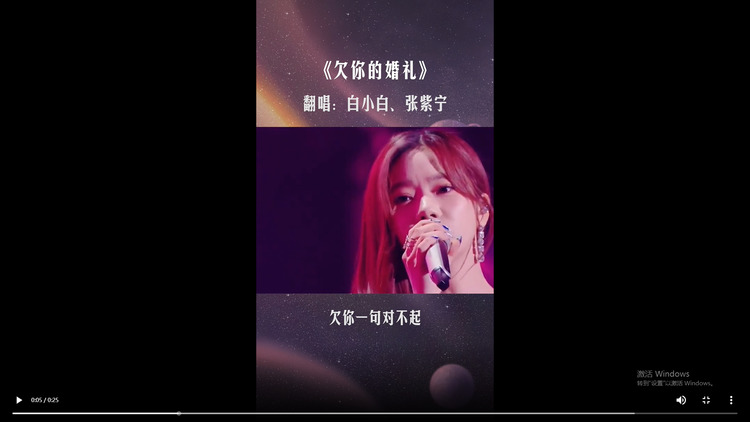Mute the video sound

pos(681,400)
